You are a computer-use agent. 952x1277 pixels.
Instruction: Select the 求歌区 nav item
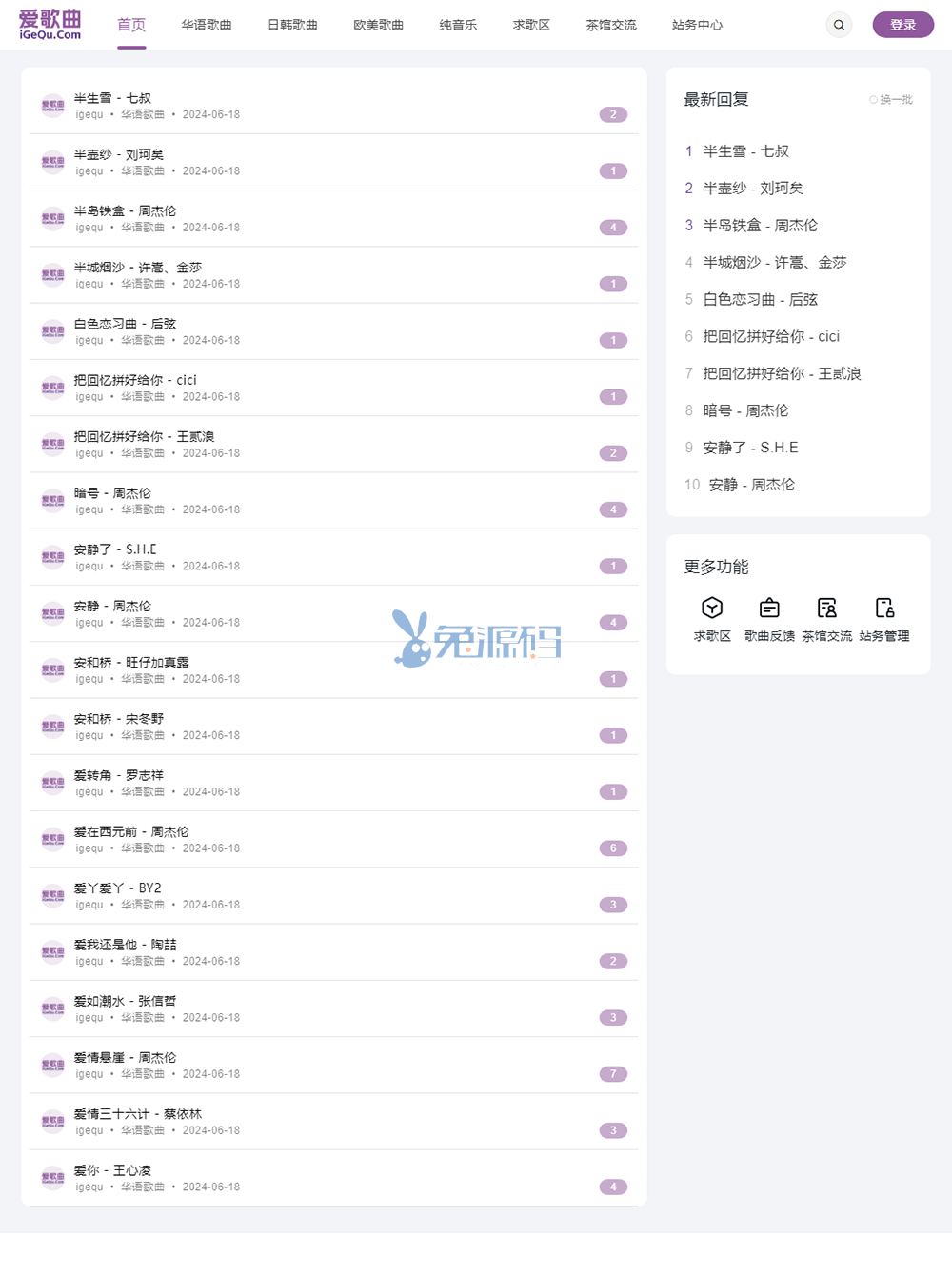coord(531,25)
